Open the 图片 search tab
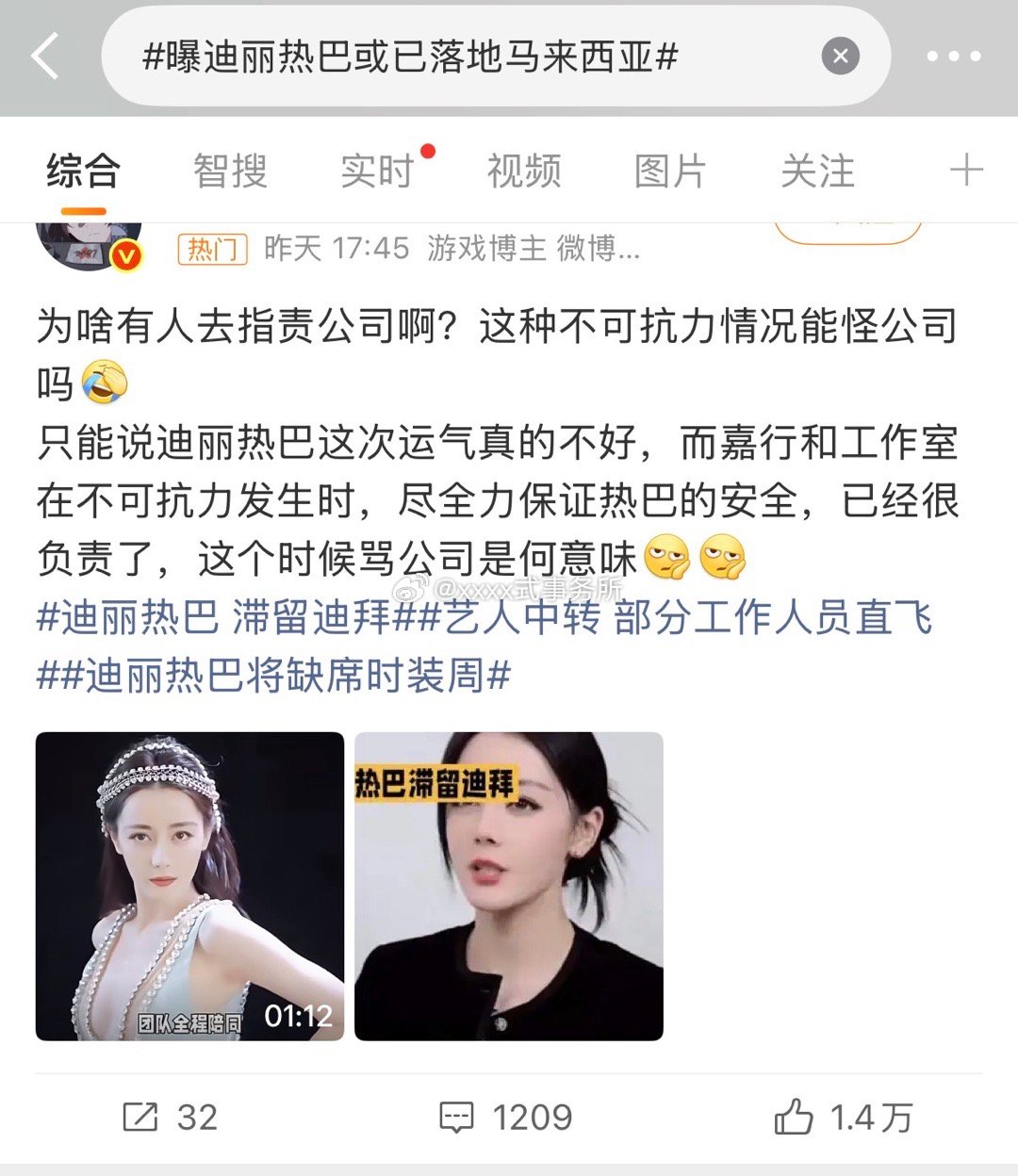 (671, 170)
